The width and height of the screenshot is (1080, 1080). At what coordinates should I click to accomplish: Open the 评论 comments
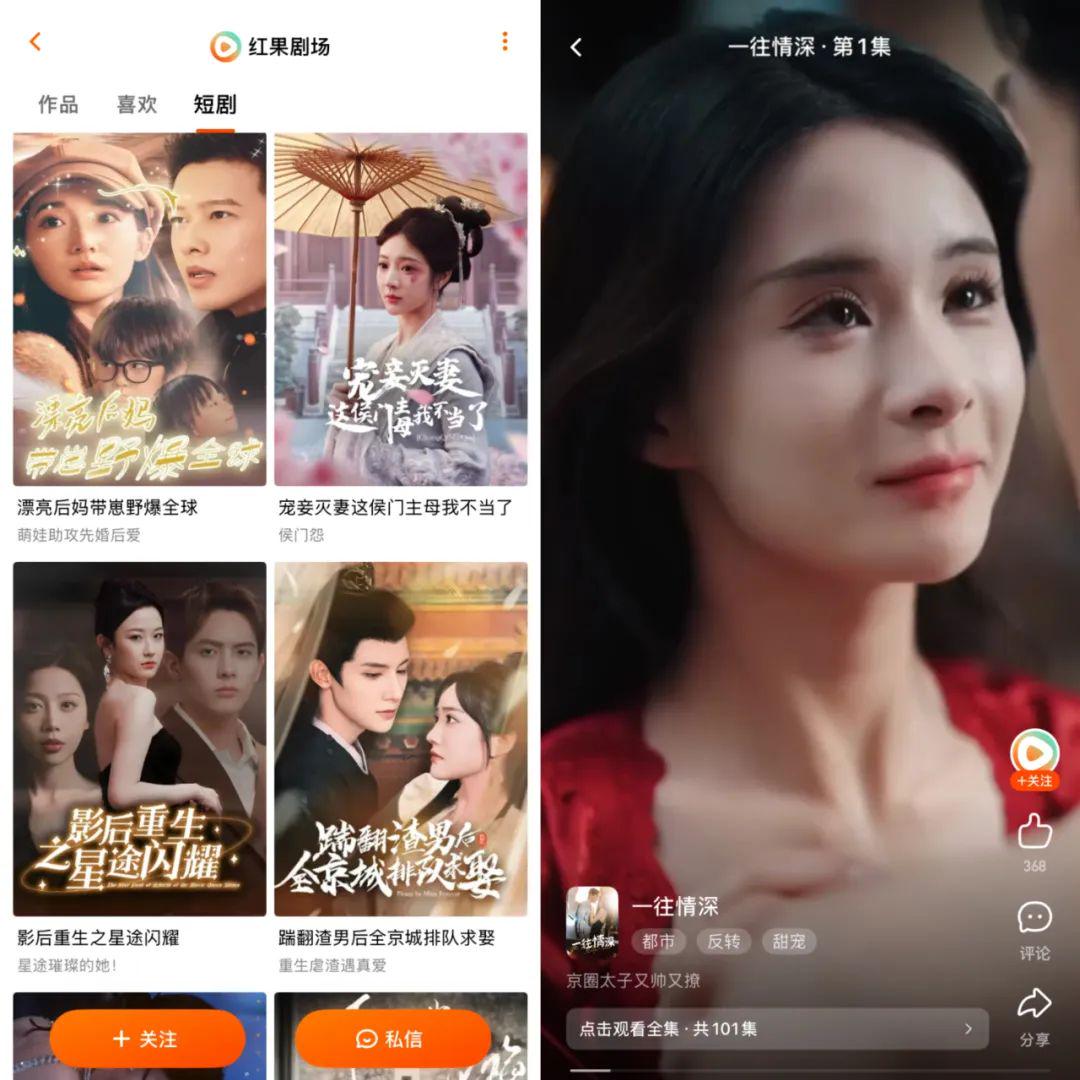pos(1035,920)
